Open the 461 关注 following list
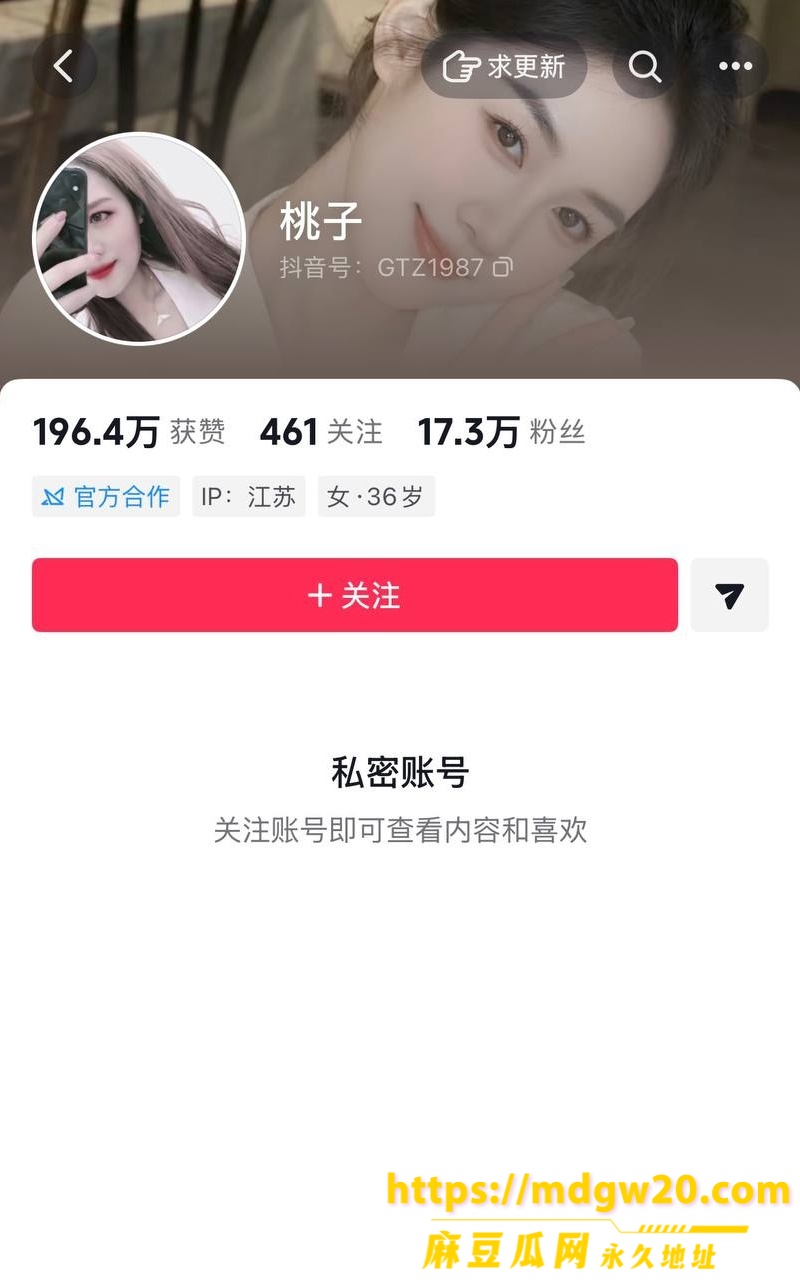The image size is (800, 1280). coord(321,432)
